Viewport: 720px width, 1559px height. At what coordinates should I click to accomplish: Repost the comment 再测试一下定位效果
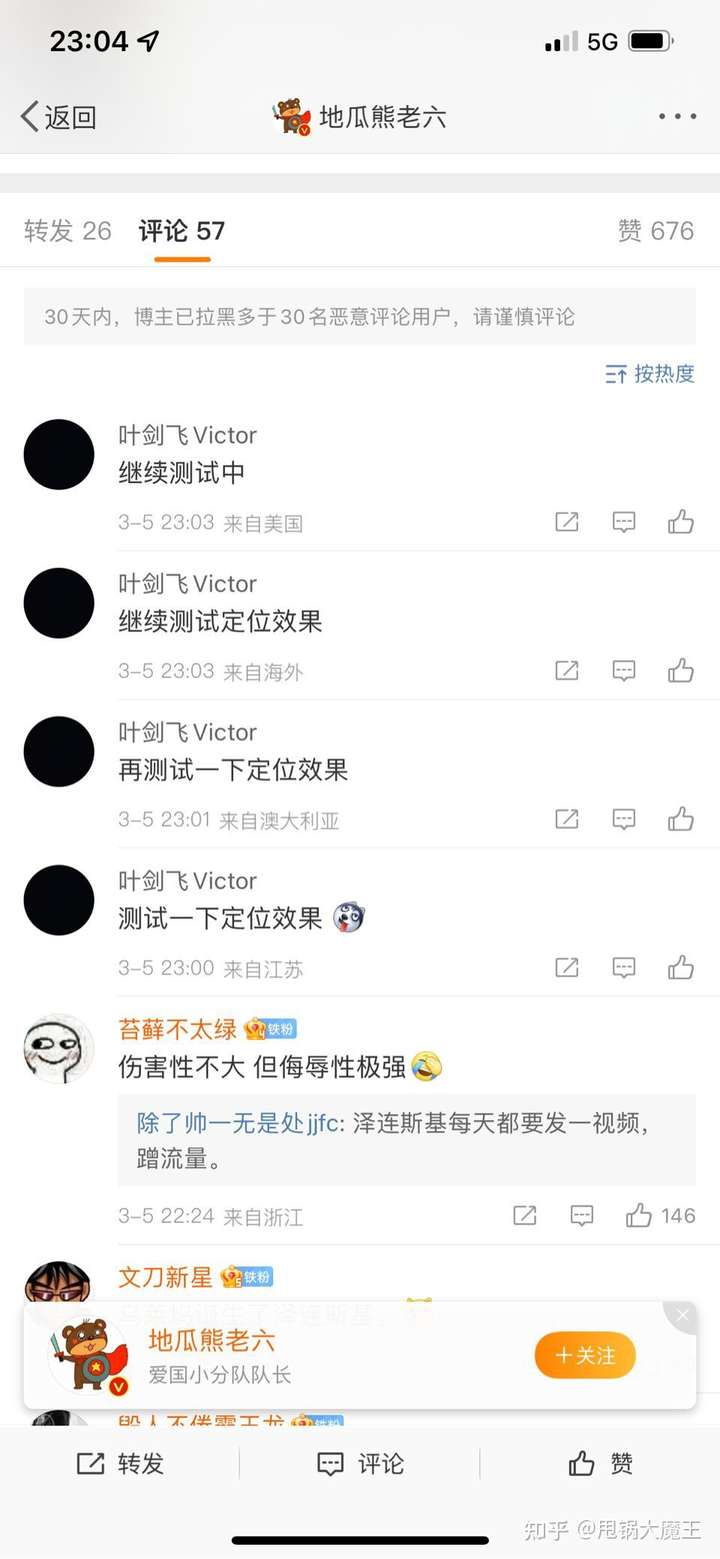point(567,819)
